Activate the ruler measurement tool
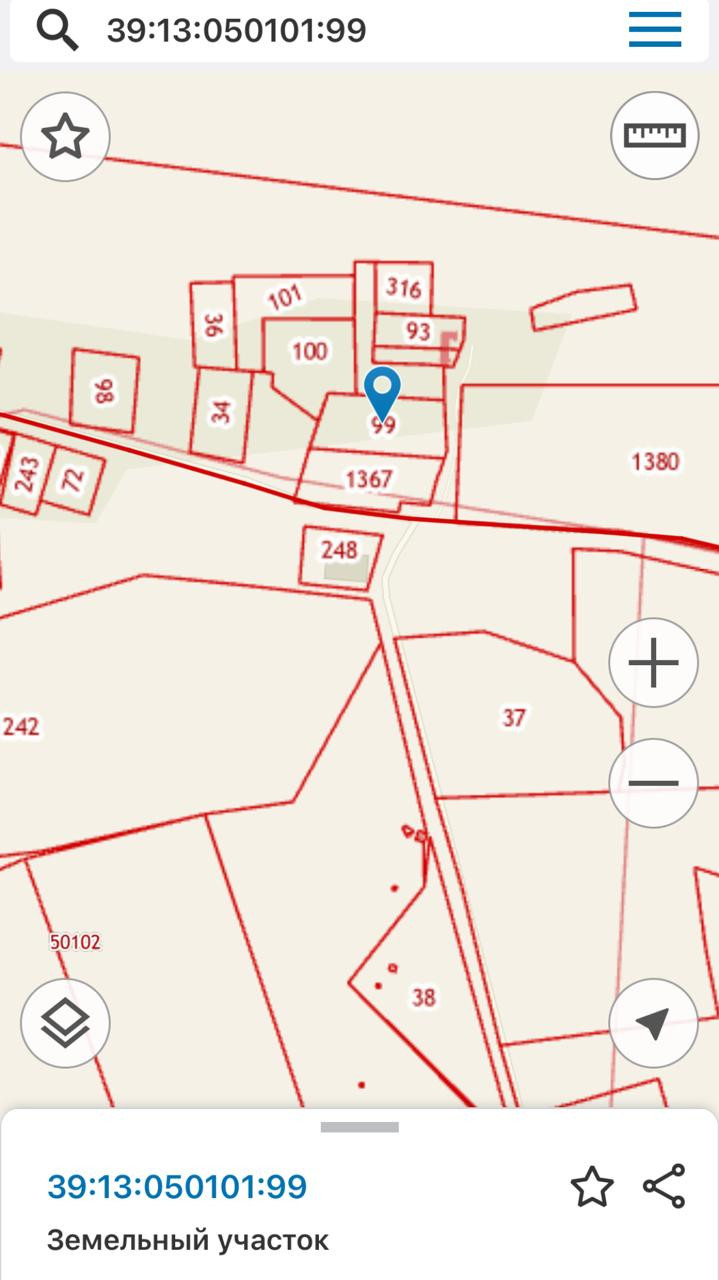This screenshot has width=719, height=1280. (654, 135)
